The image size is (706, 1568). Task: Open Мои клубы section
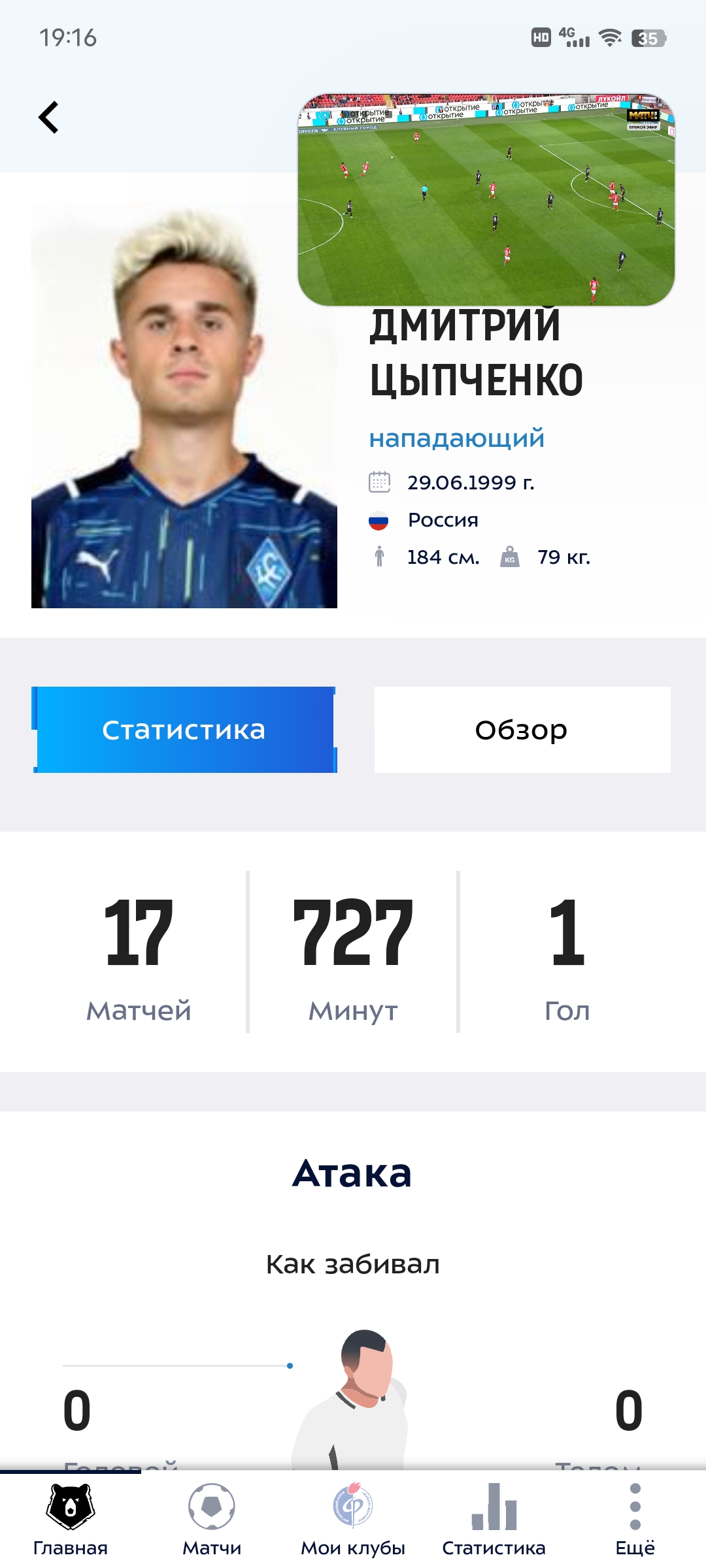click(x=353, y=1520)
